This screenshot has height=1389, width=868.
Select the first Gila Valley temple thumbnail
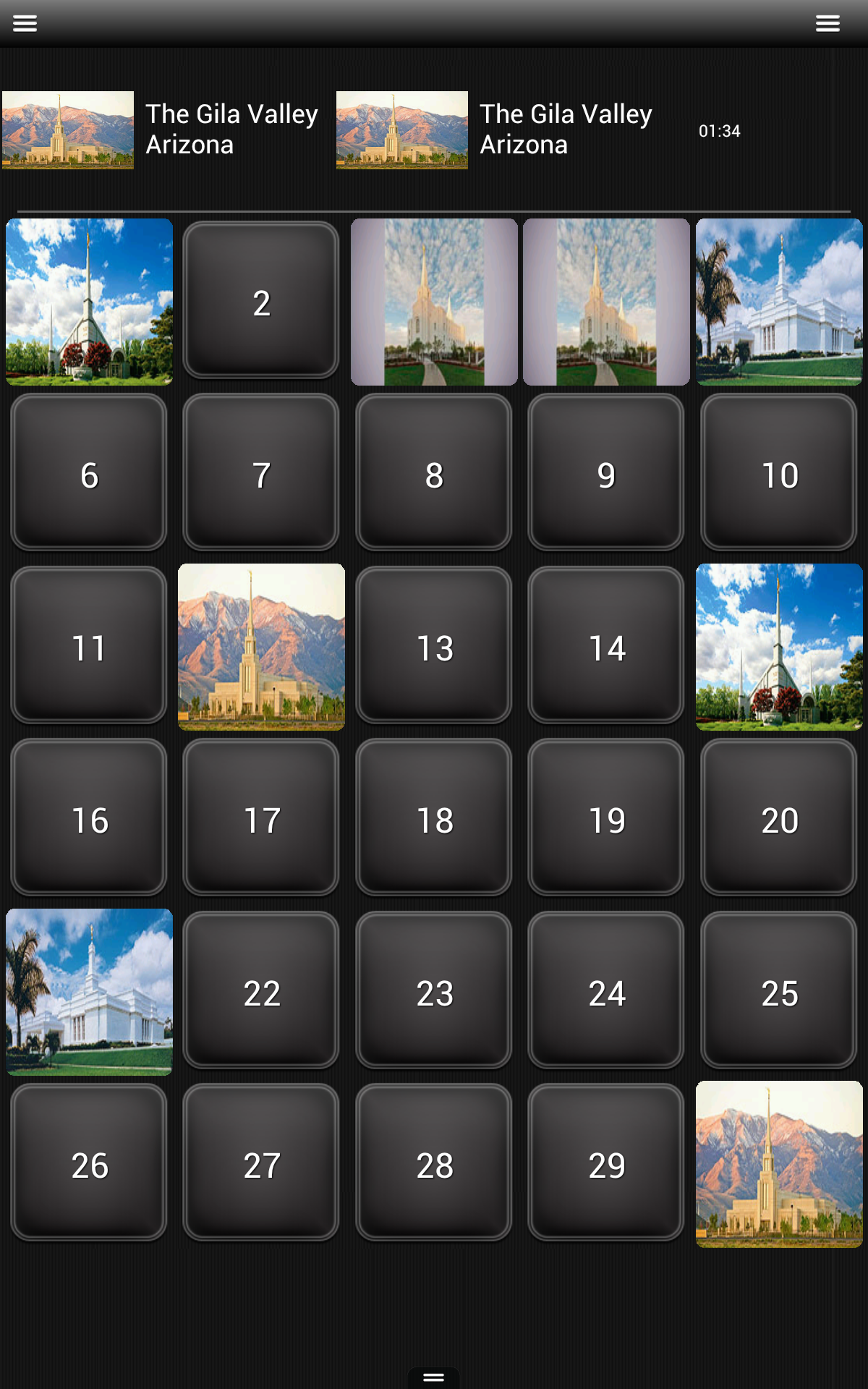(x=69, y=130)
